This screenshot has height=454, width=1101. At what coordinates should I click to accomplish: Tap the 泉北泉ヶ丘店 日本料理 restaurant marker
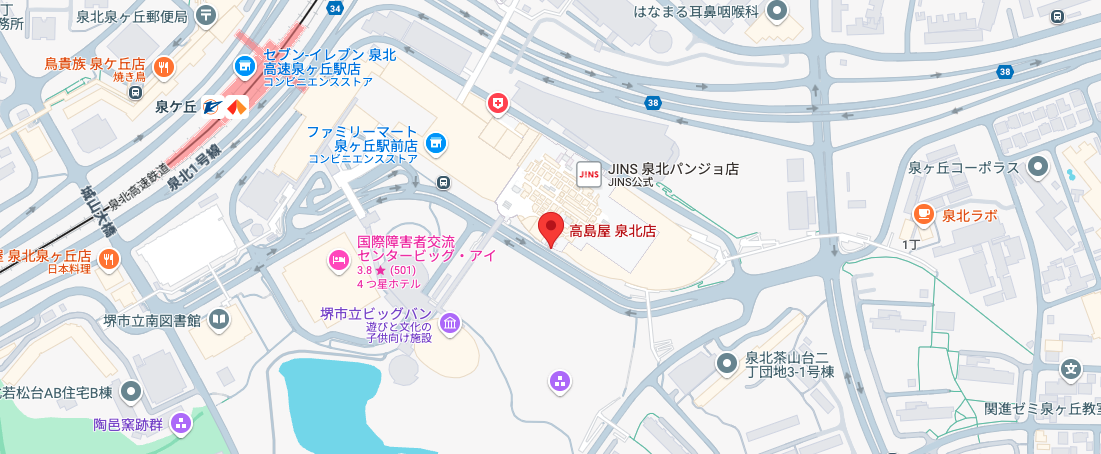point(109,260)
